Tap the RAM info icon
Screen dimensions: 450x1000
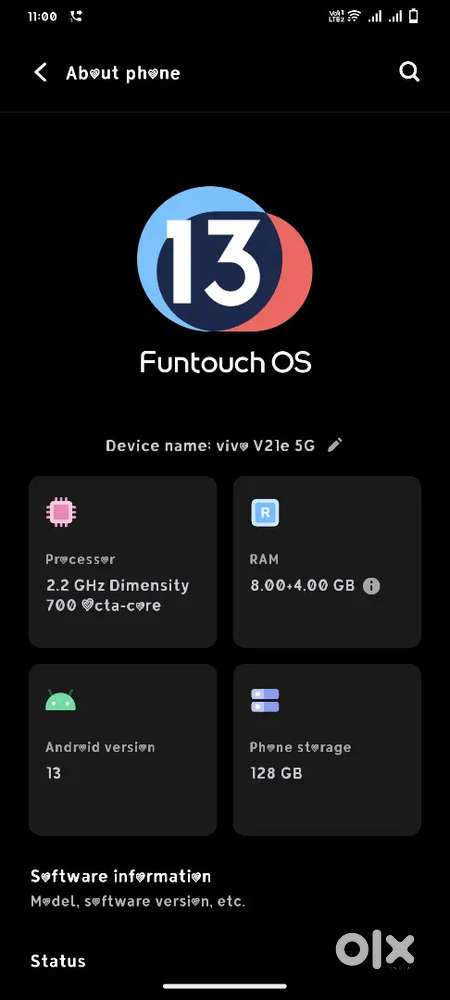[372, 585]
